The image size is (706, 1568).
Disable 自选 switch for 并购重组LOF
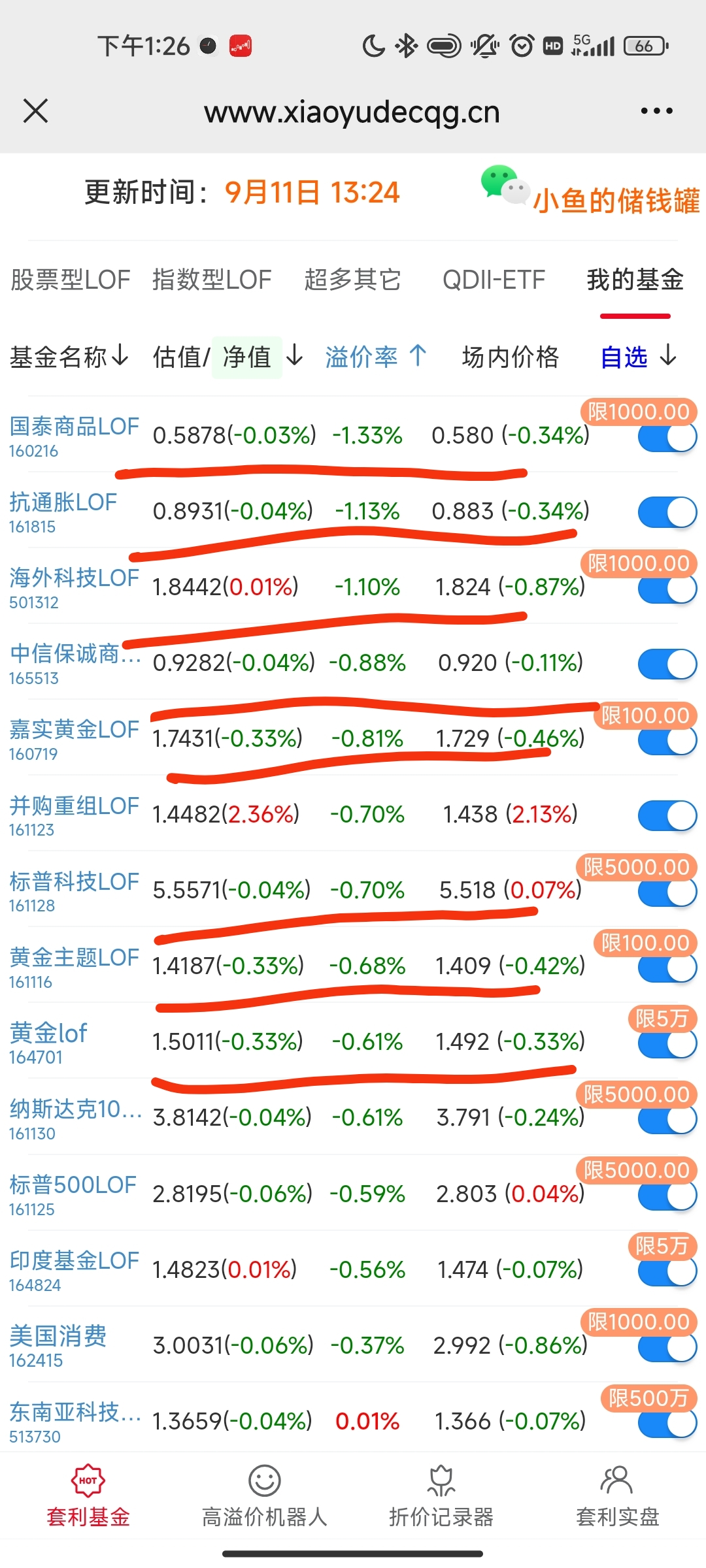(667, 816)
